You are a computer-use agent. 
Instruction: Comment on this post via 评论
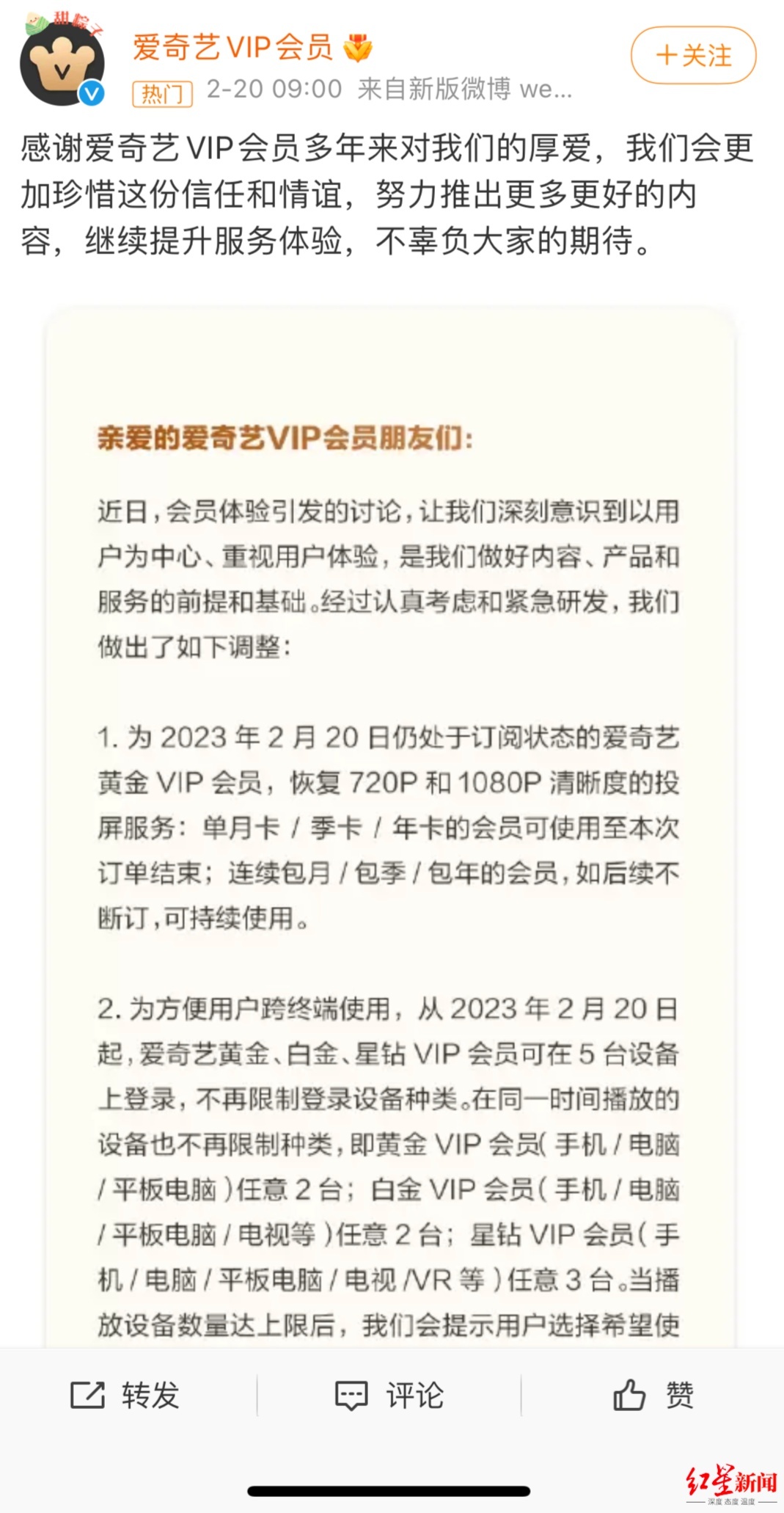click(x=389, y=1395)
